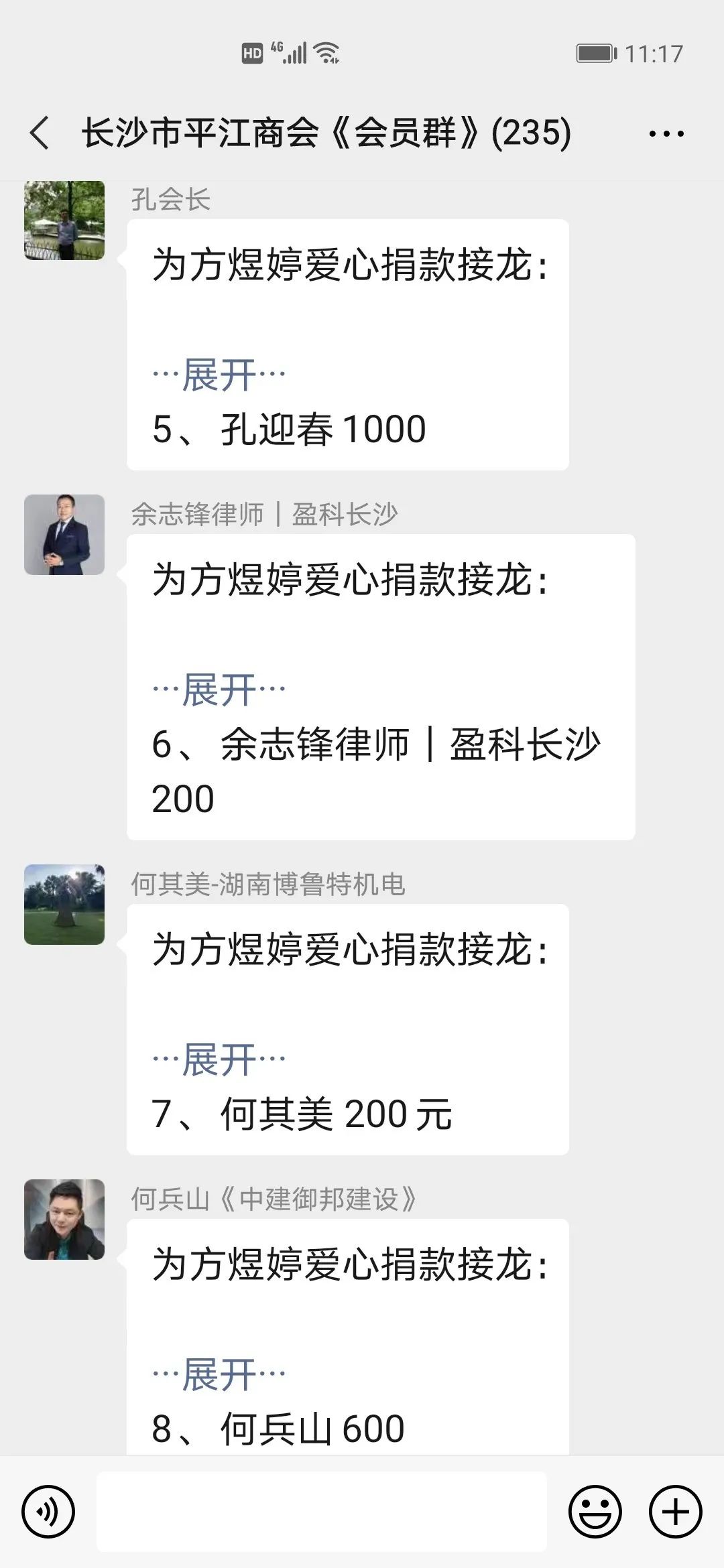Expand 余志锋律师's donation relay message
This screenshot has height=1568, width=724.
coord(219,690)
